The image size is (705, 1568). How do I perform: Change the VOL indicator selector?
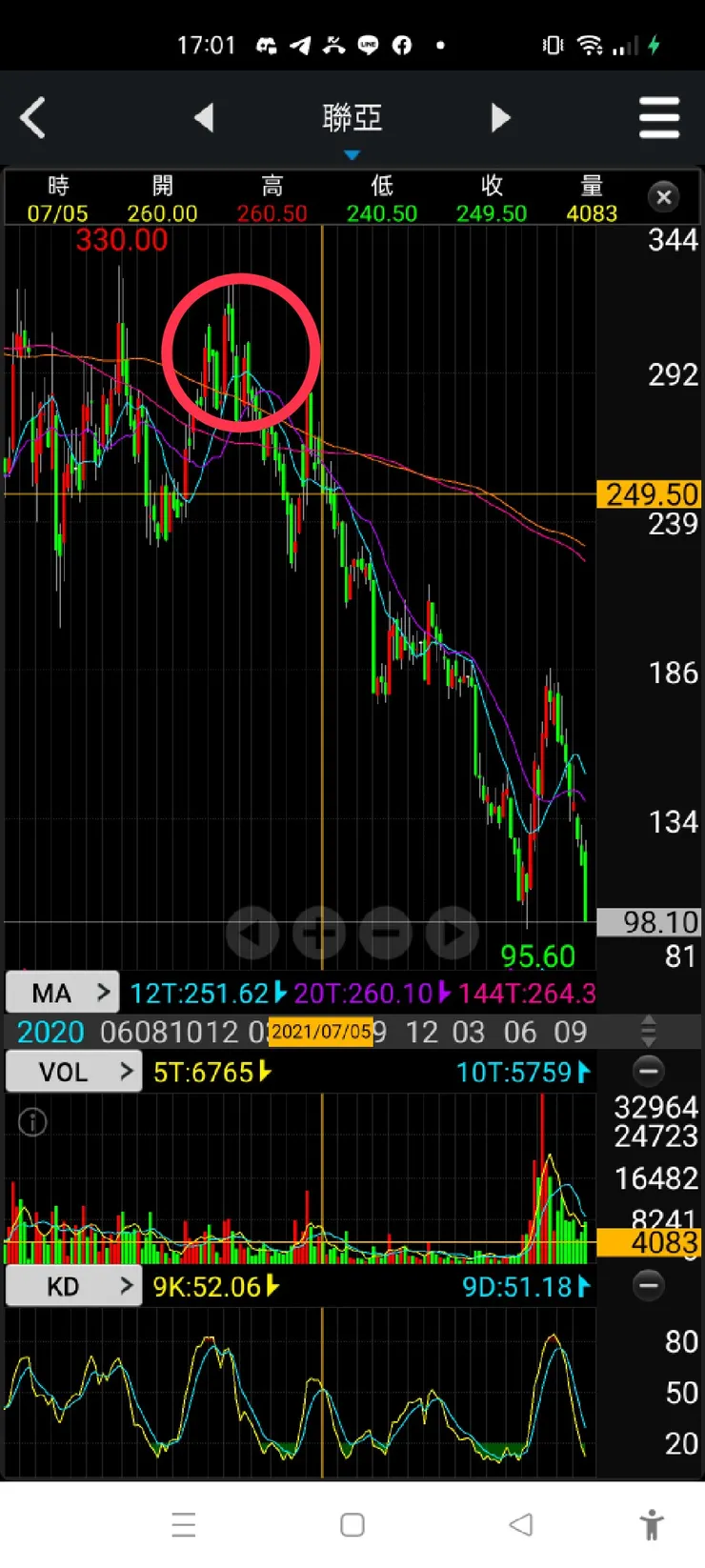coord(74,1072)
